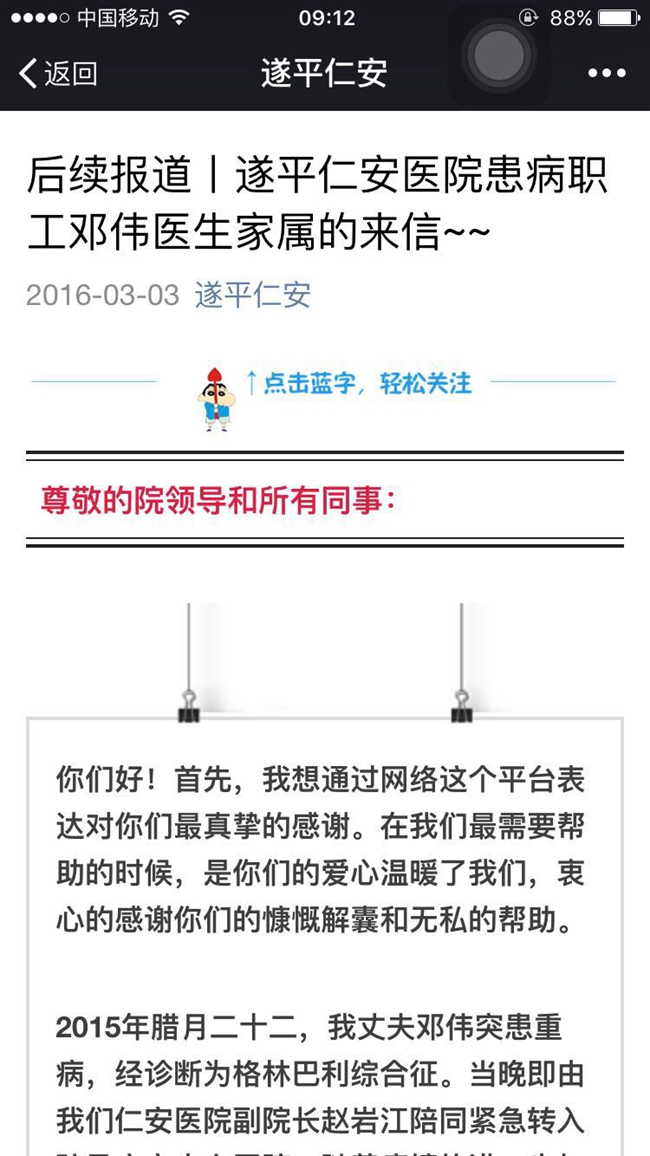Open the blue 遂平仁安 account link
Viewport: 650px width, 1156px height.
tap(253, 296)
